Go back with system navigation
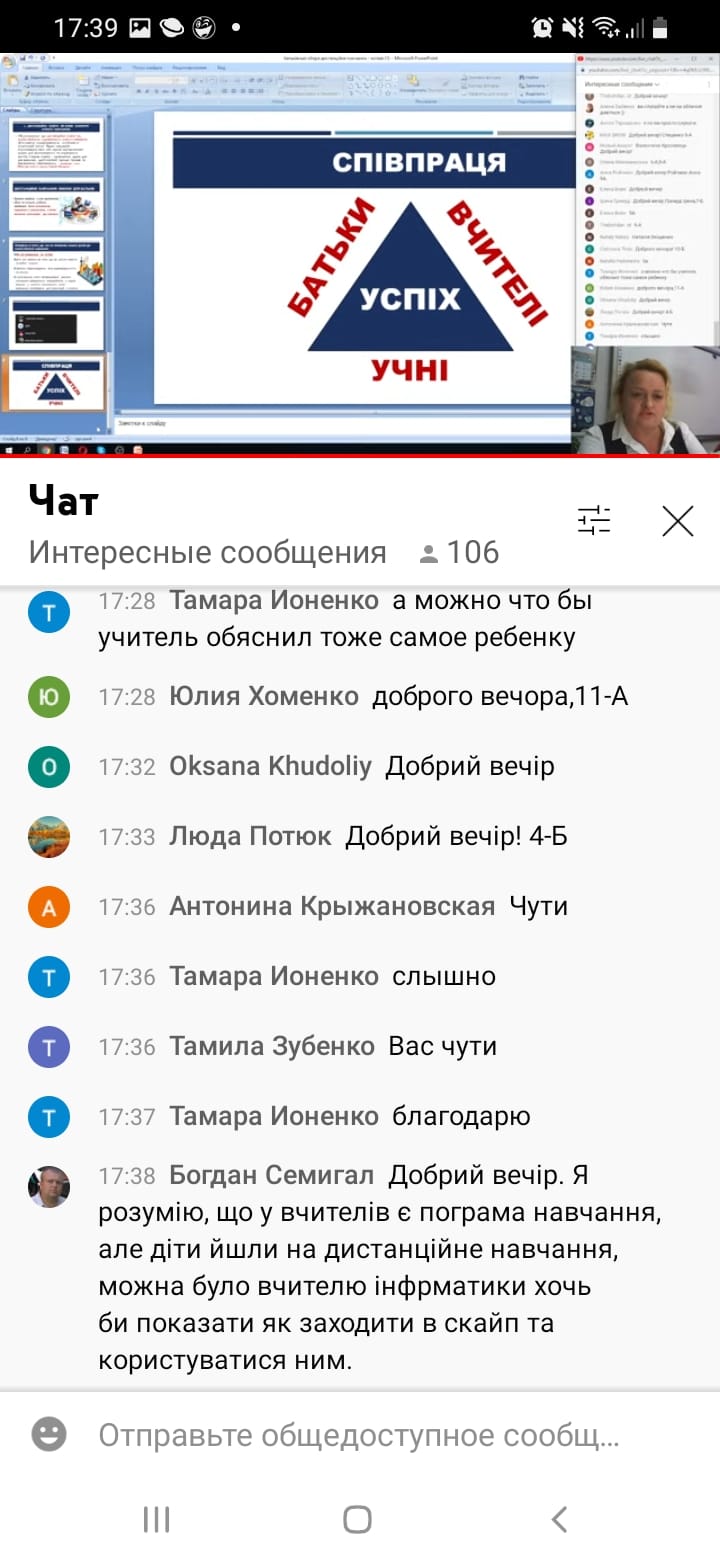 tap(559, 1519)
